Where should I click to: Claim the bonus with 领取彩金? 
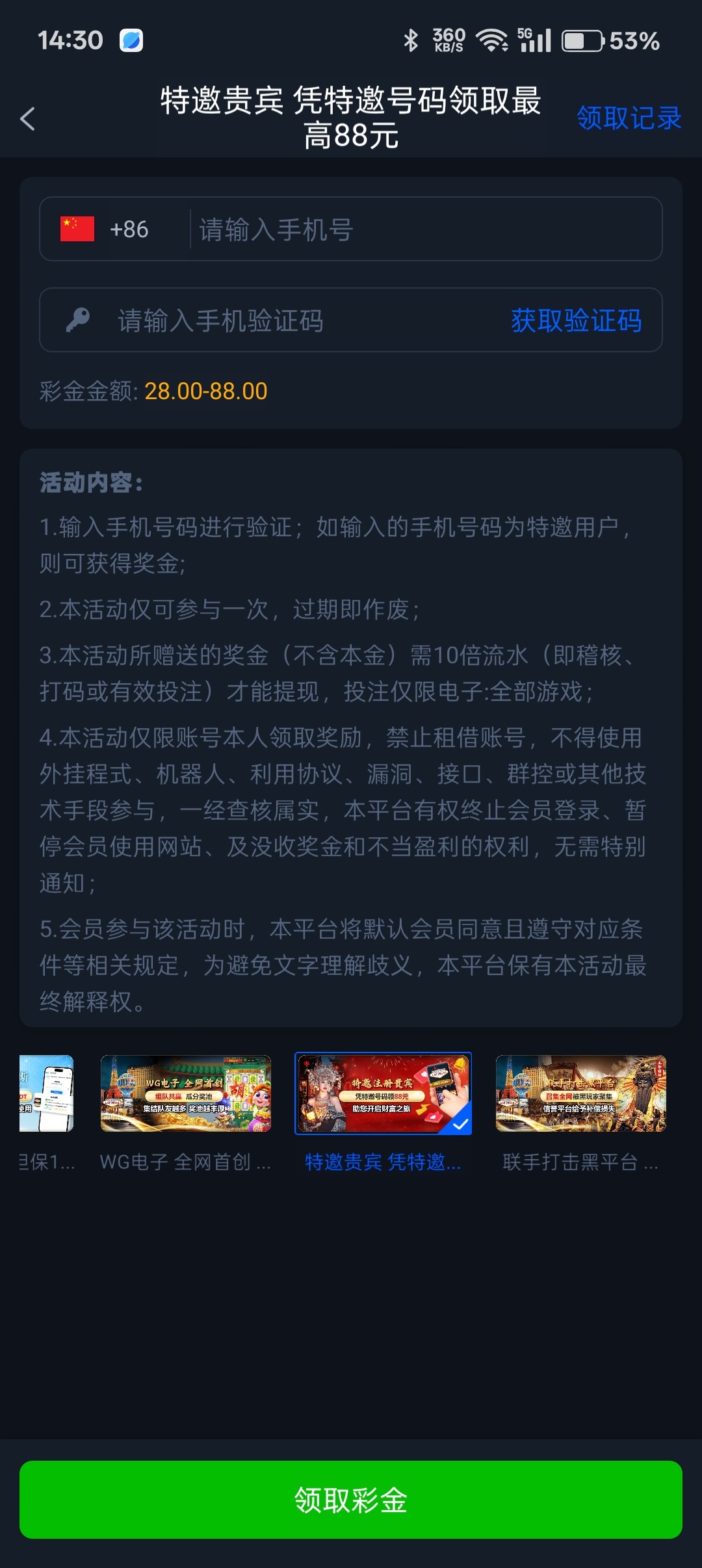[351, 1500]
